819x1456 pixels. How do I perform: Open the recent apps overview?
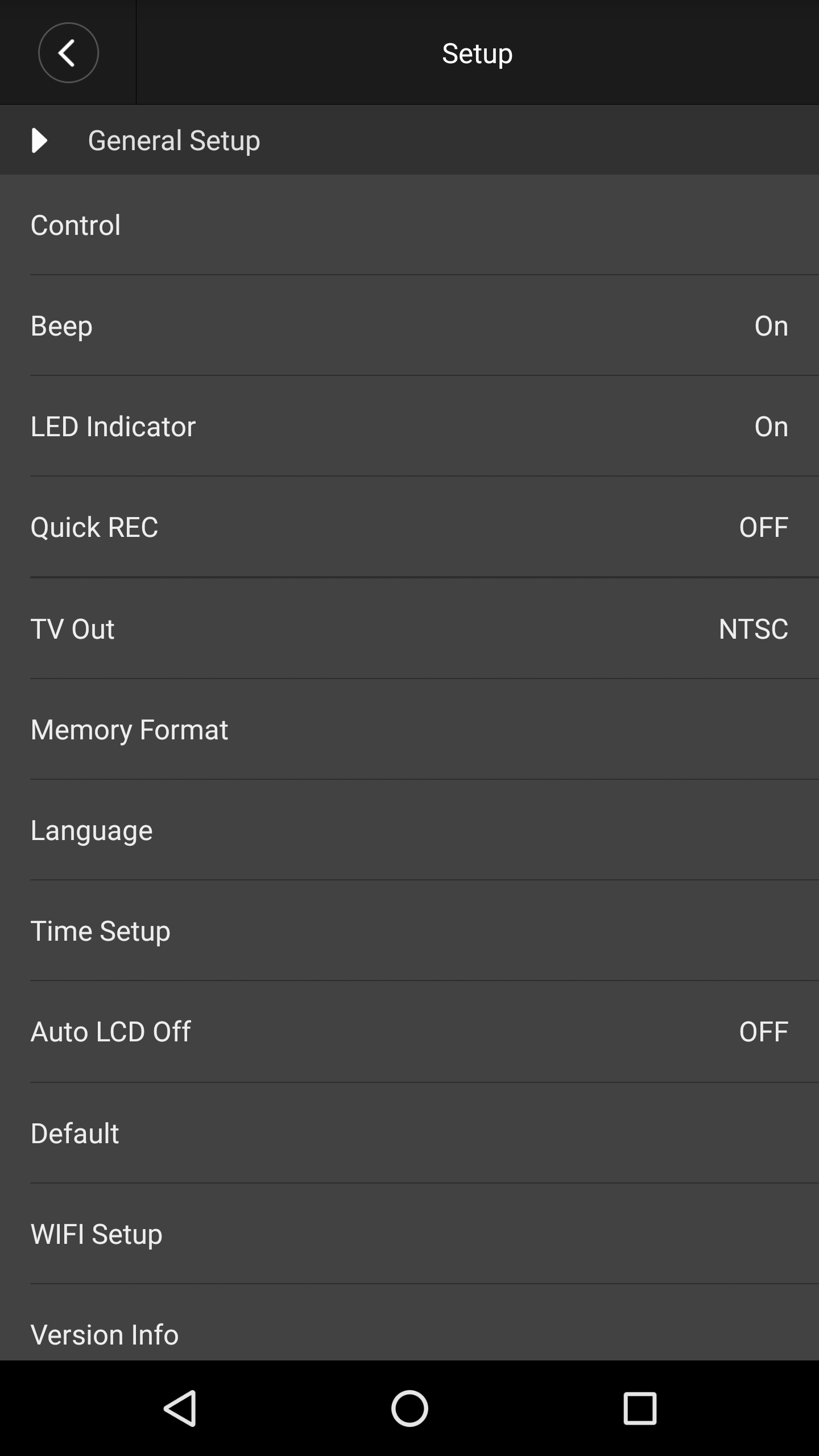tap(640, 1408)
